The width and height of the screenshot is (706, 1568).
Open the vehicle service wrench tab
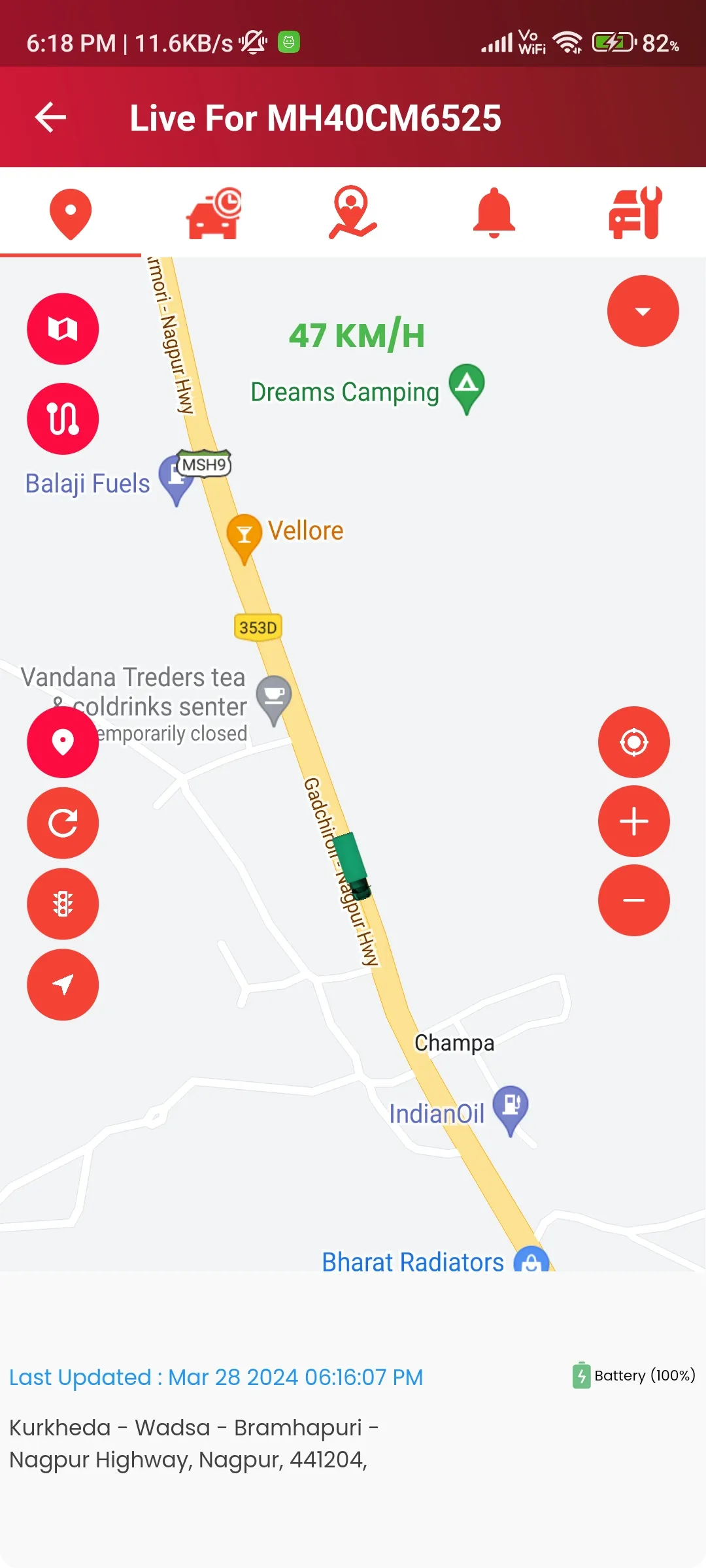pos(635,214)
